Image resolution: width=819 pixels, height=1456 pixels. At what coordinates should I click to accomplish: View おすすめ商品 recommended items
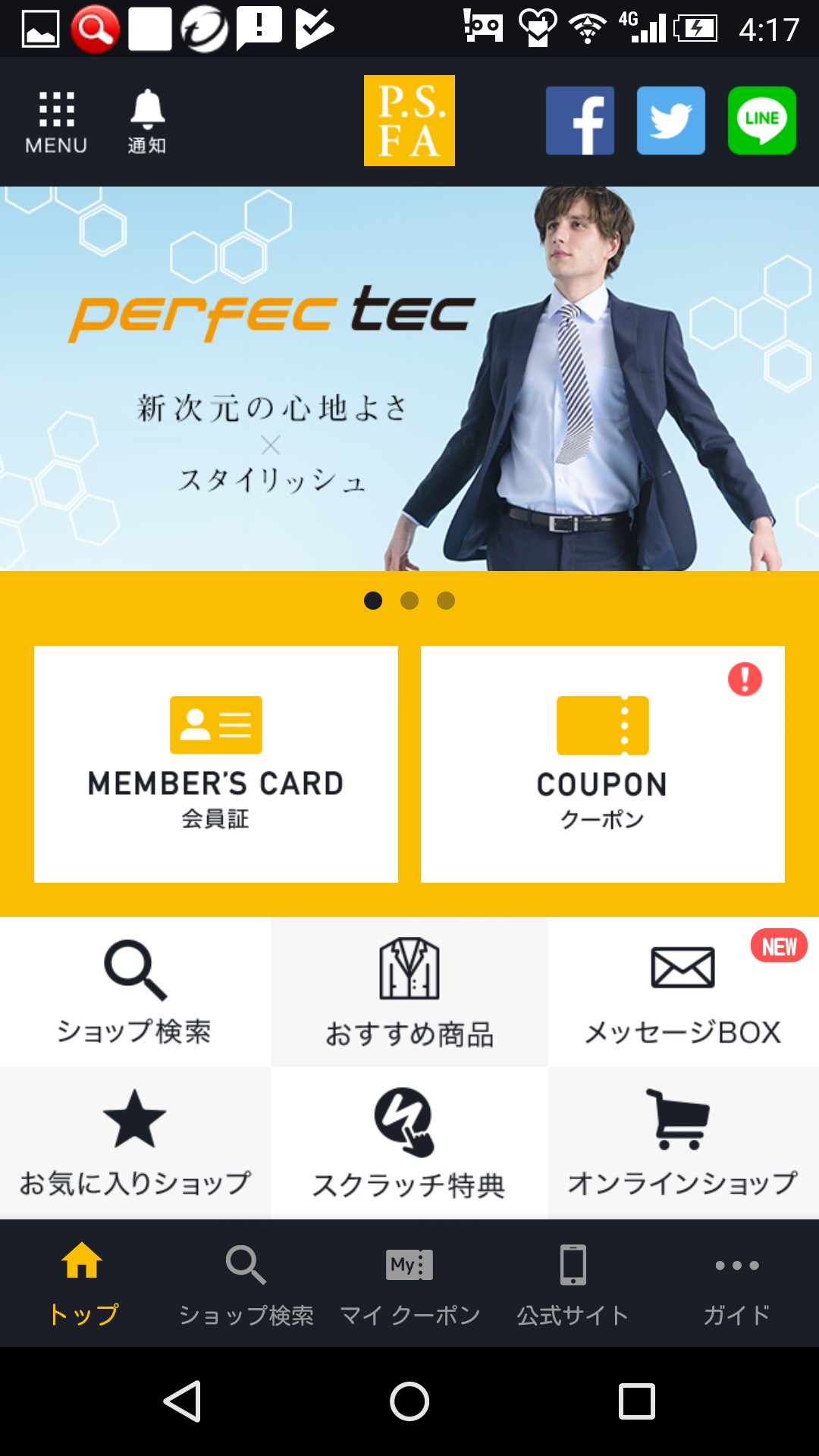(409, 992)
